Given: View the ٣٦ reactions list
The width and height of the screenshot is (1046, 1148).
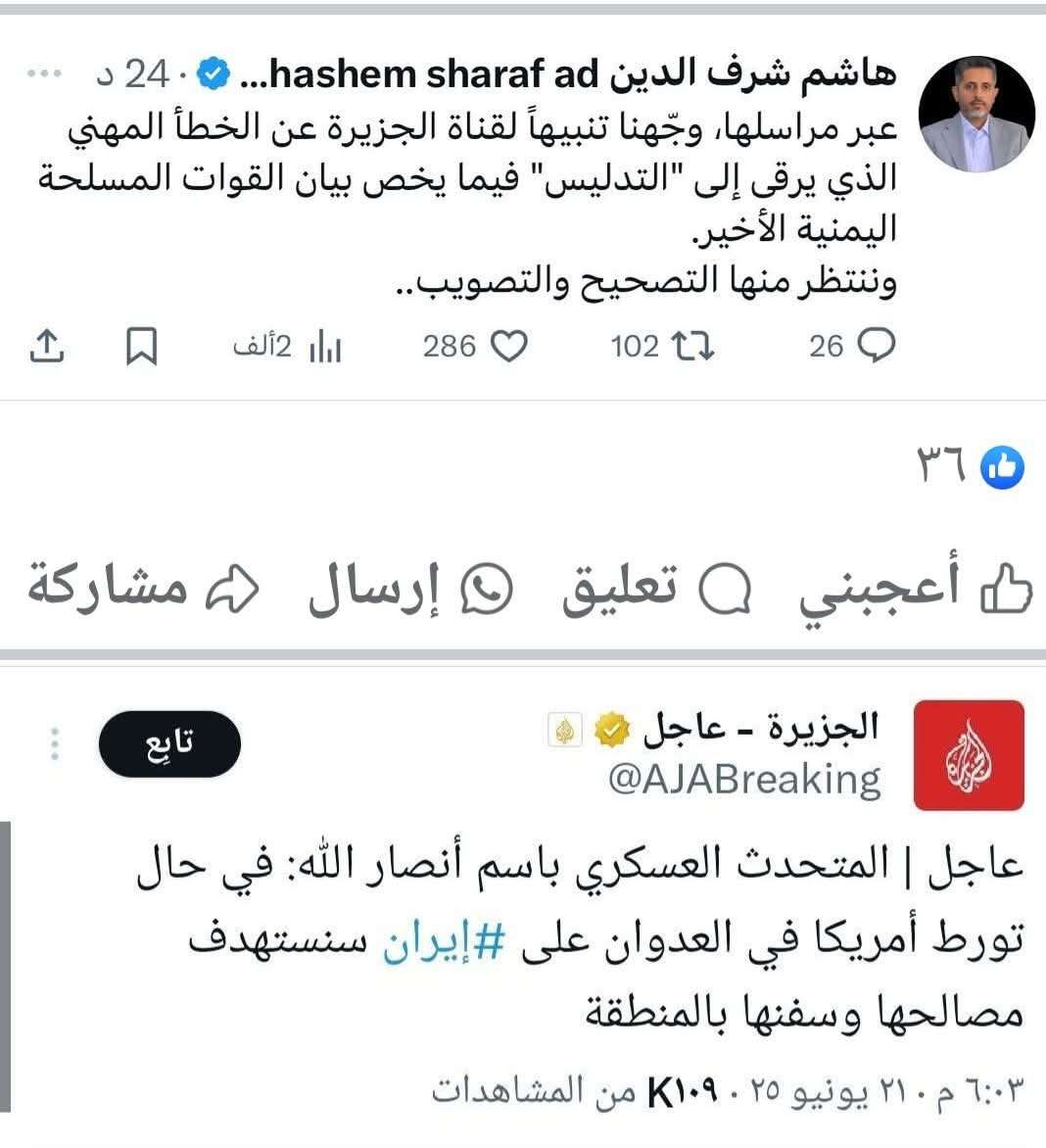Looking at the screenshot, I should 970,467.
